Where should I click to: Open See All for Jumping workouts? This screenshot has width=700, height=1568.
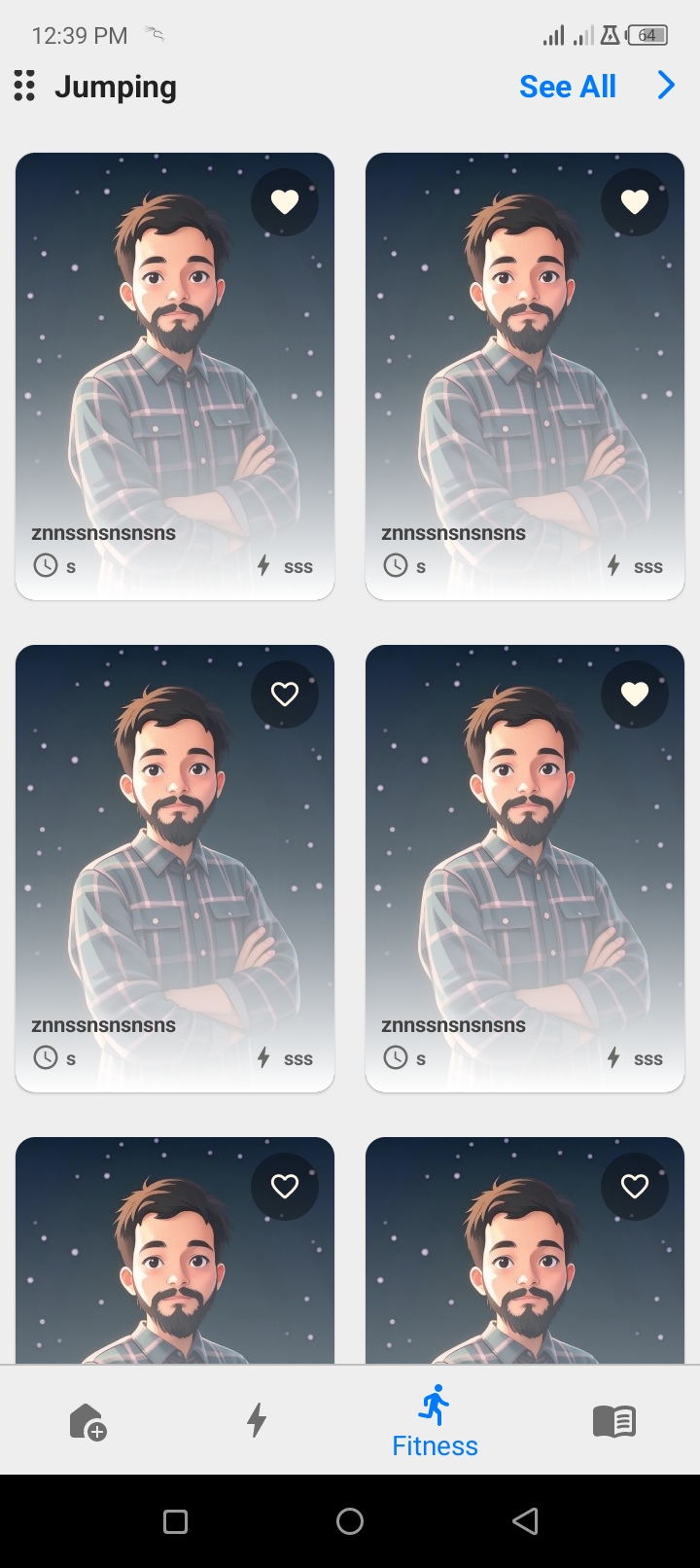point(567,87)
